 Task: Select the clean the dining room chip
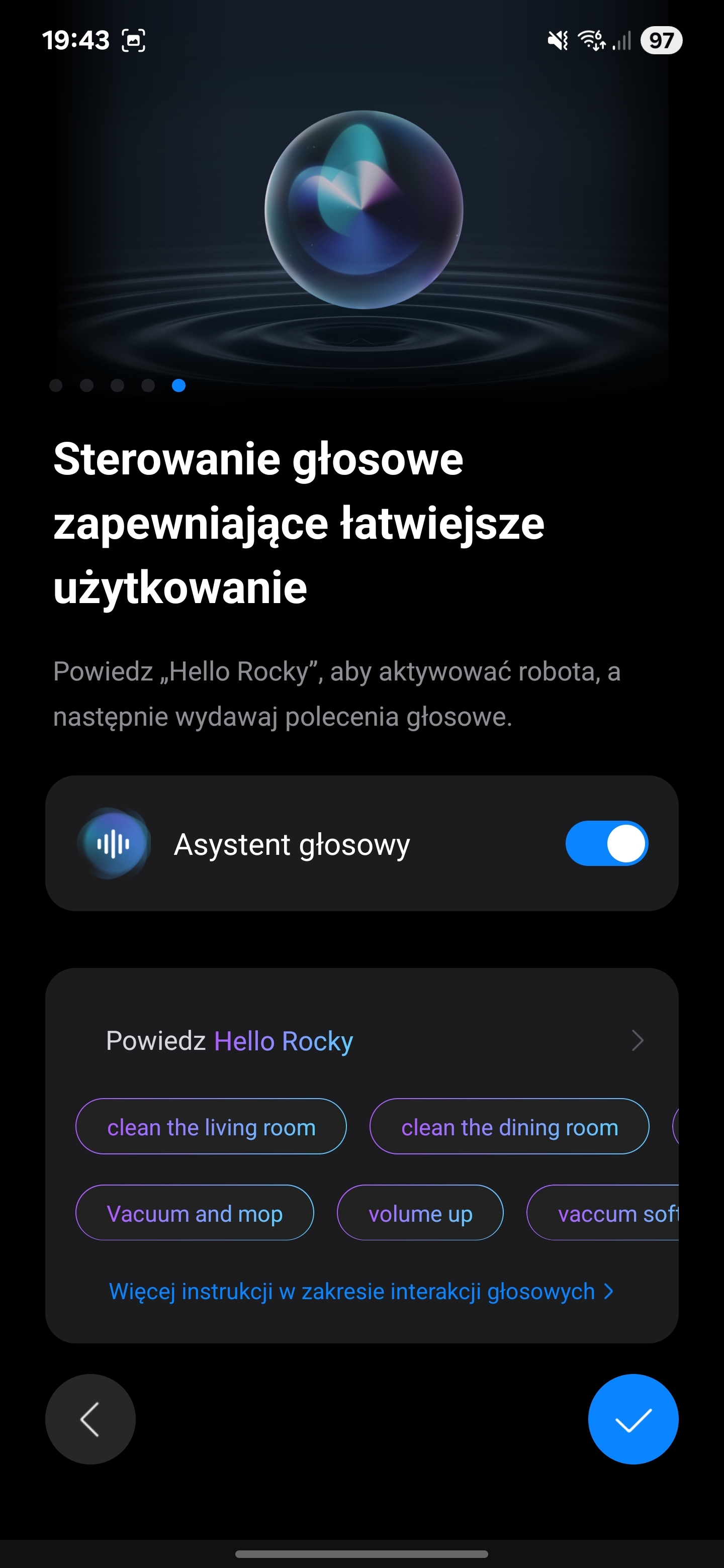(509, 1127)
